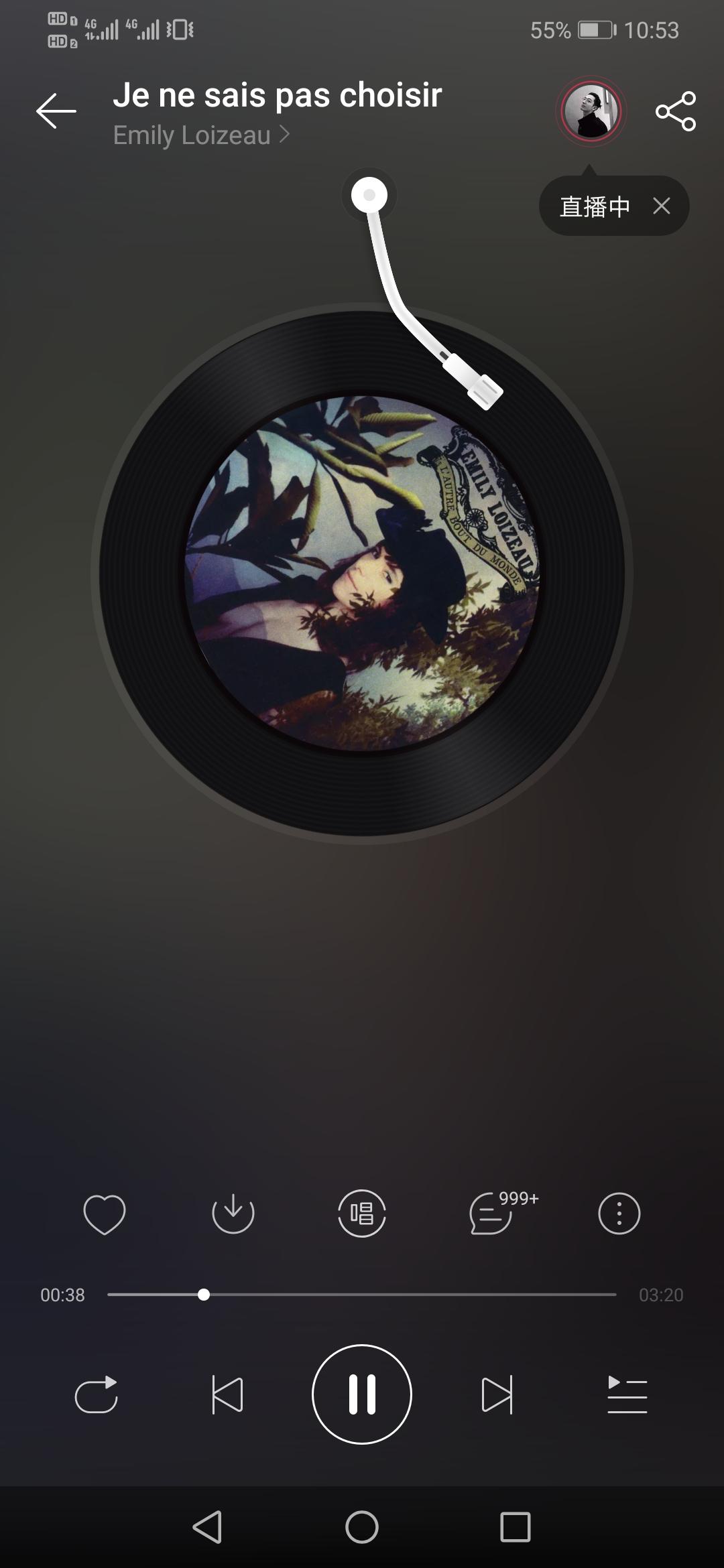The width and height of the screenshot is (724, 1568).
Task: Open the live streamer's avatar
Action: 591,111
